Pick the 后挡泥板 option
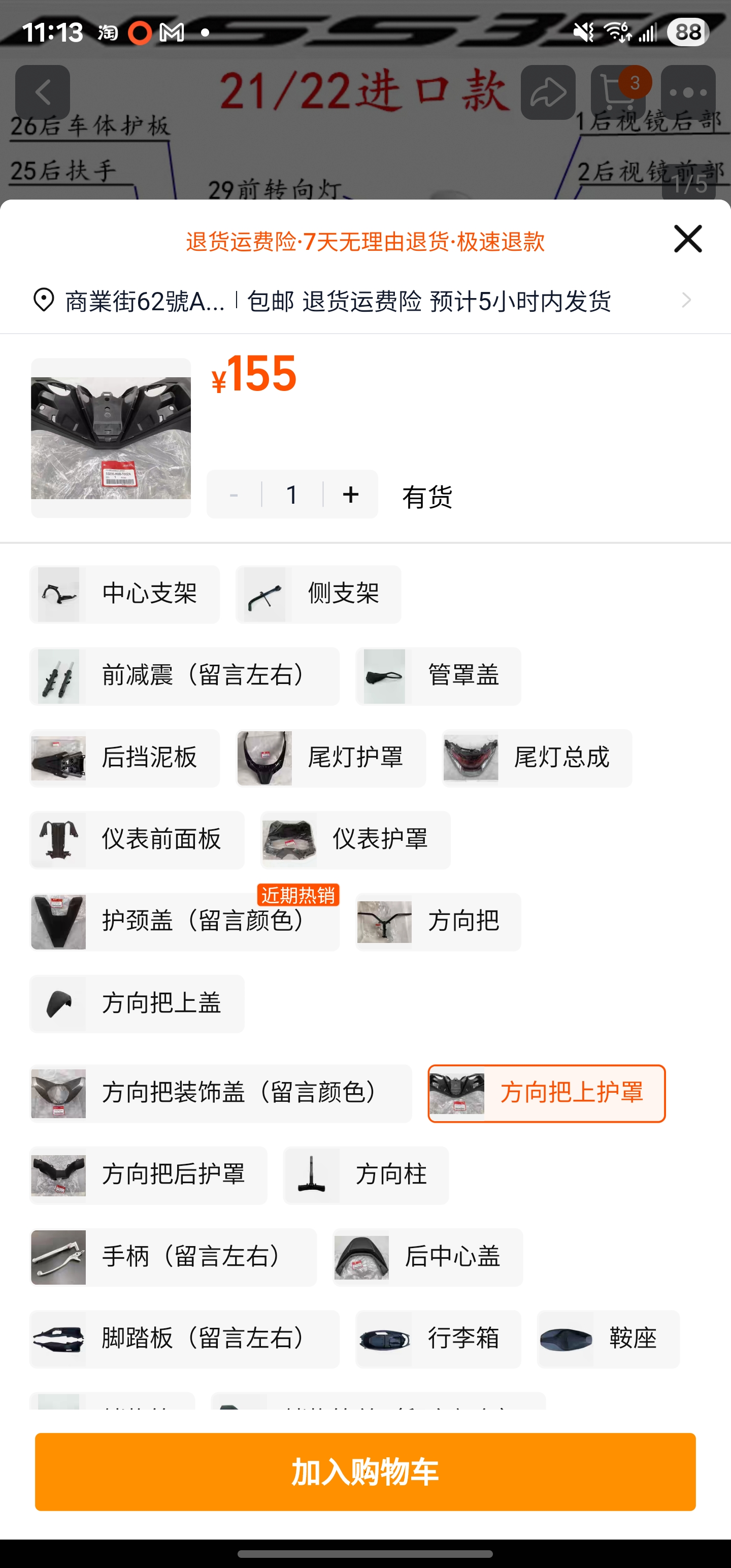 (125, 758)
